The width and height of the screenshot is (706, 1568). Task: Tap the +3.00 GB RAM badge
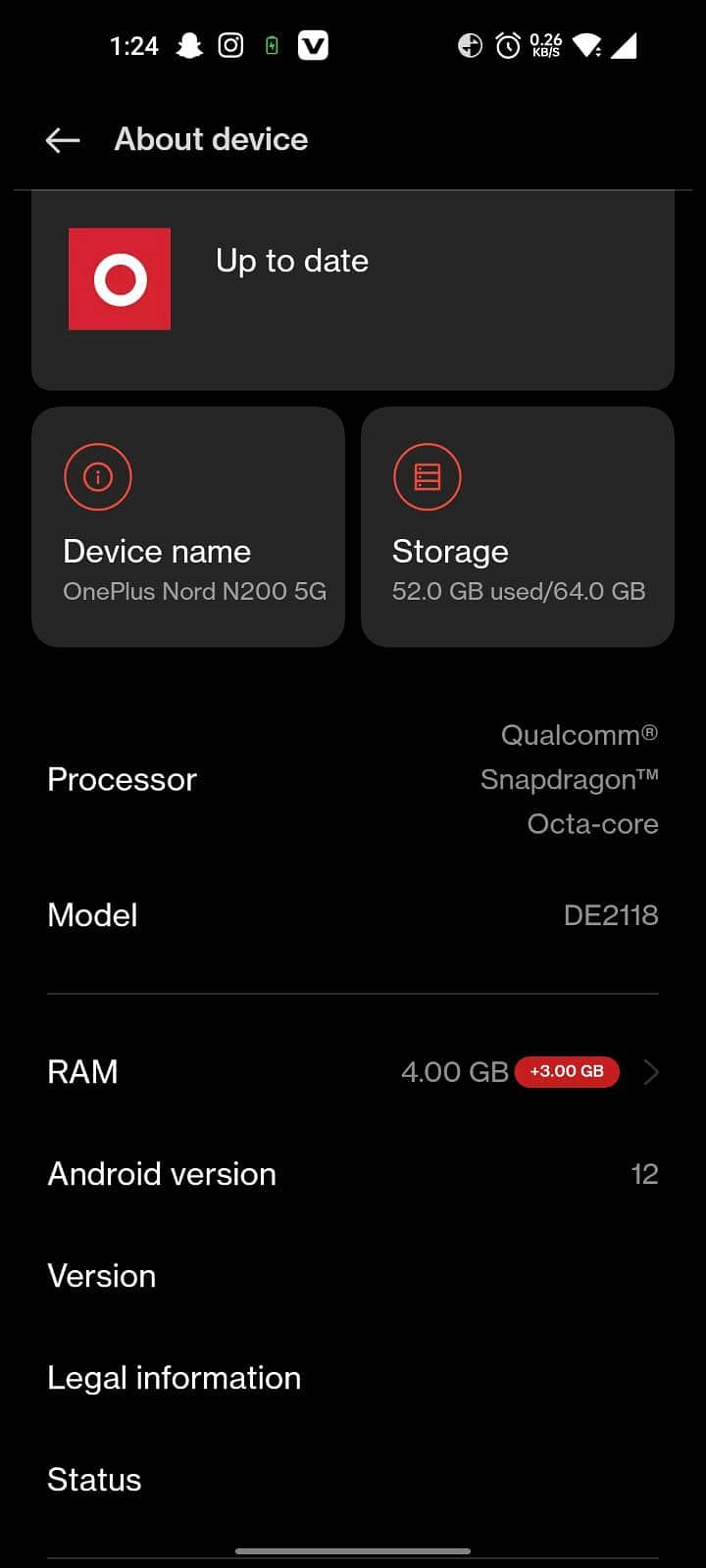click(567, 1072)
